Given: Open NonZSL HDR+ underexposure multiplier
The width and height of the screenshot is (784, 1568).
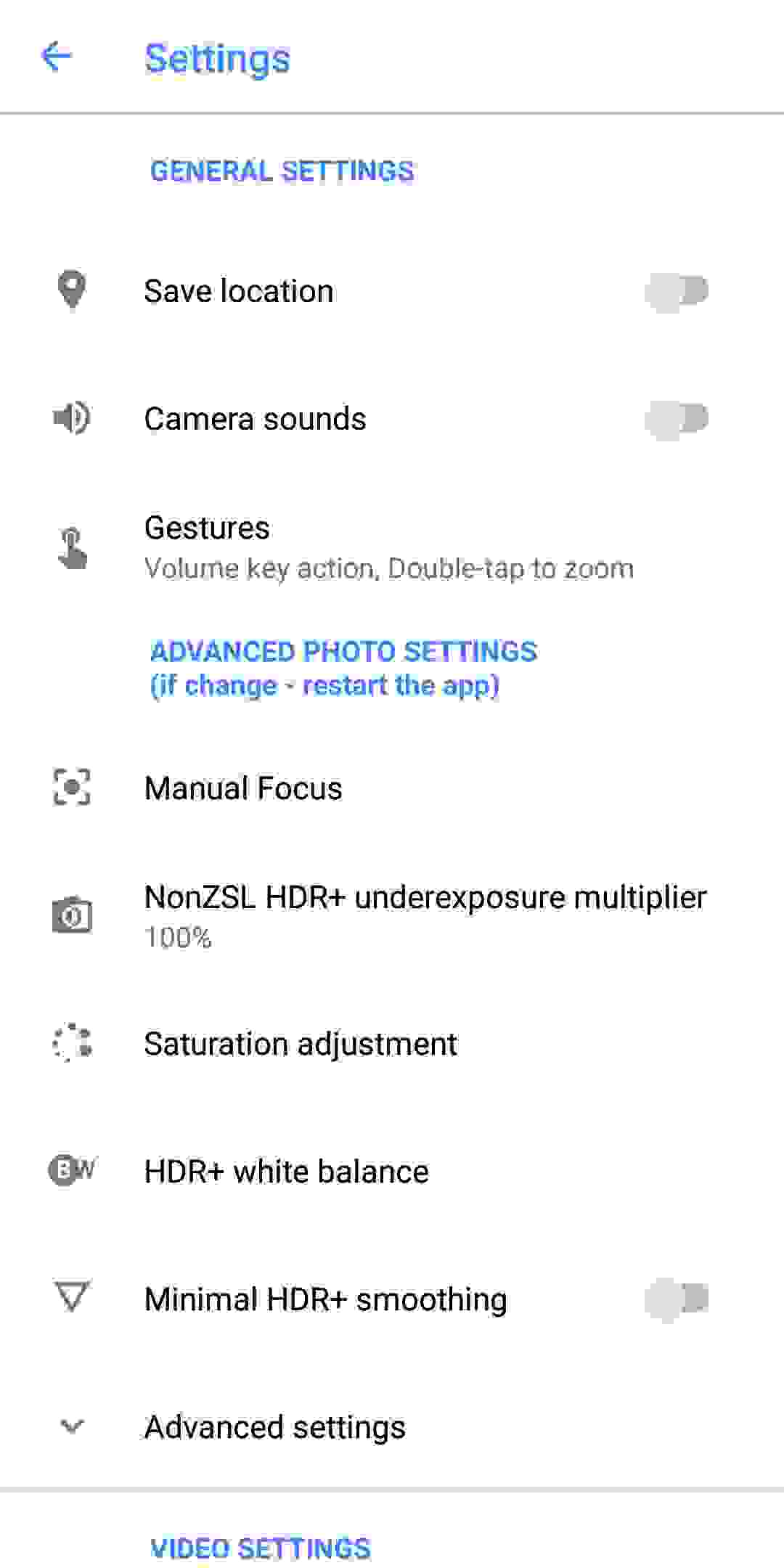Looking at the screenshot, I should click(425, 915).
